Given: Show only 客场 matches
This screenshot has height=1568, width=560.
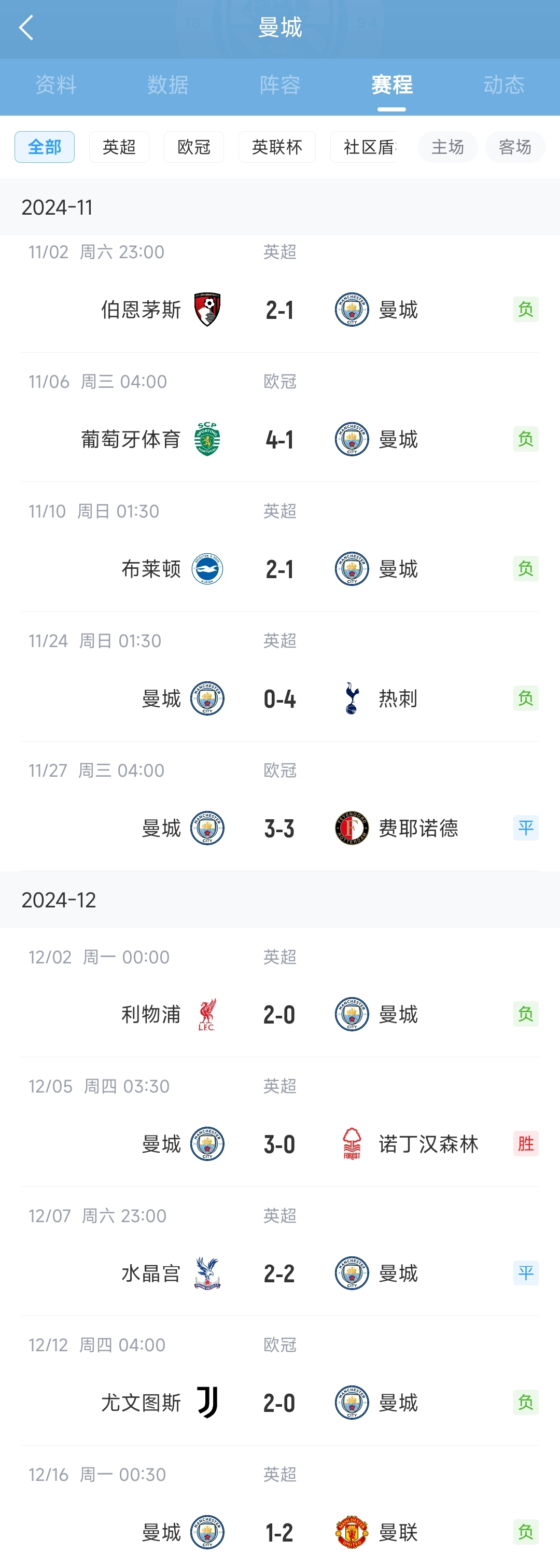Looking at the screenshot, I should pyautogui.click(x=515, y=147).
